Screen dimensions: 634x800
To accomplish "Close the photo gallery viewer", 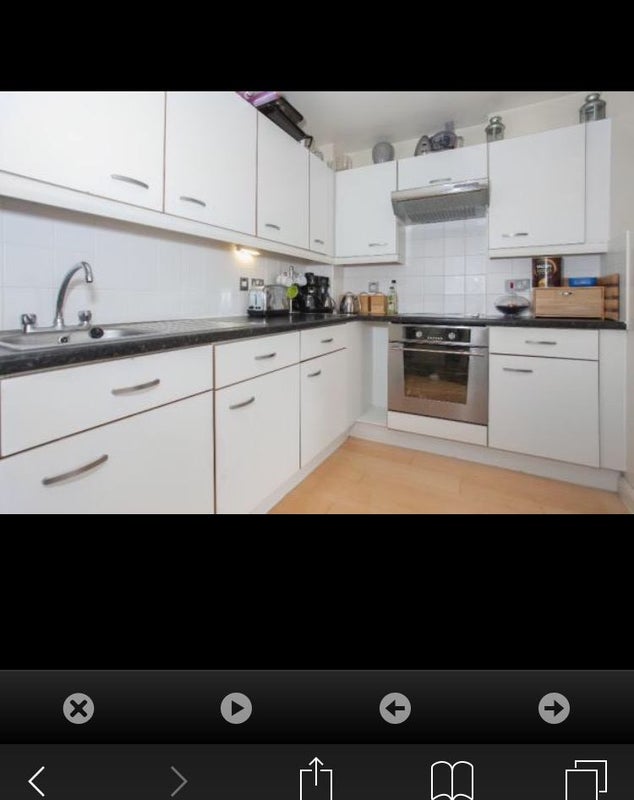I will (78, 709).
